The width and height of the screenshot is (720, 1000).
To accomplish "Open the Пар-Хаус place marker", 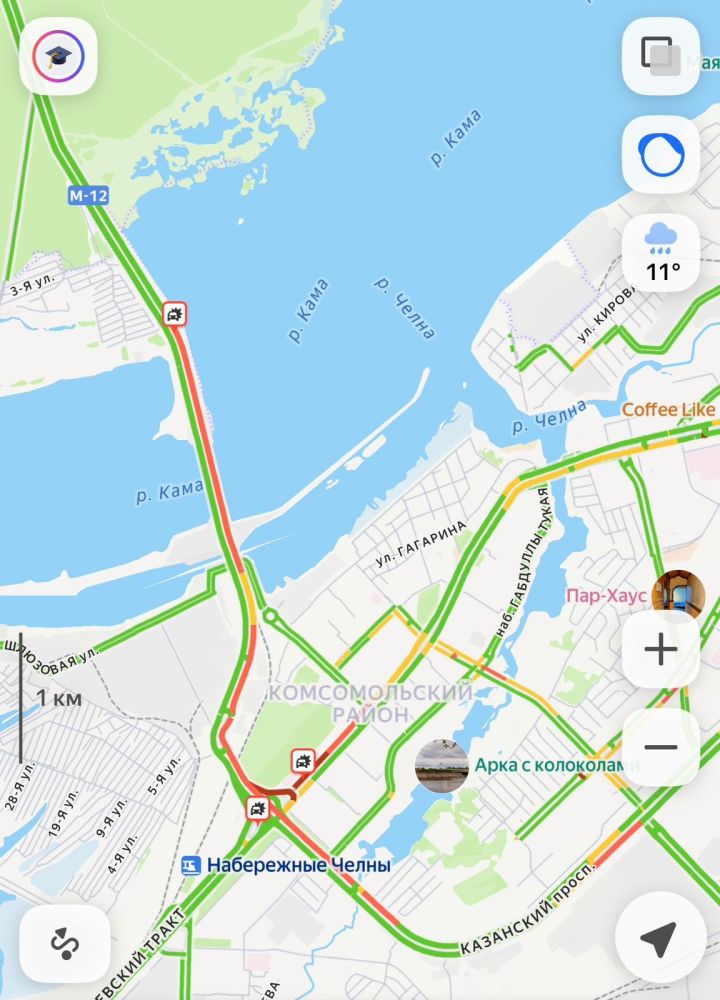I will pyautogui.click(x=678, y=594).
